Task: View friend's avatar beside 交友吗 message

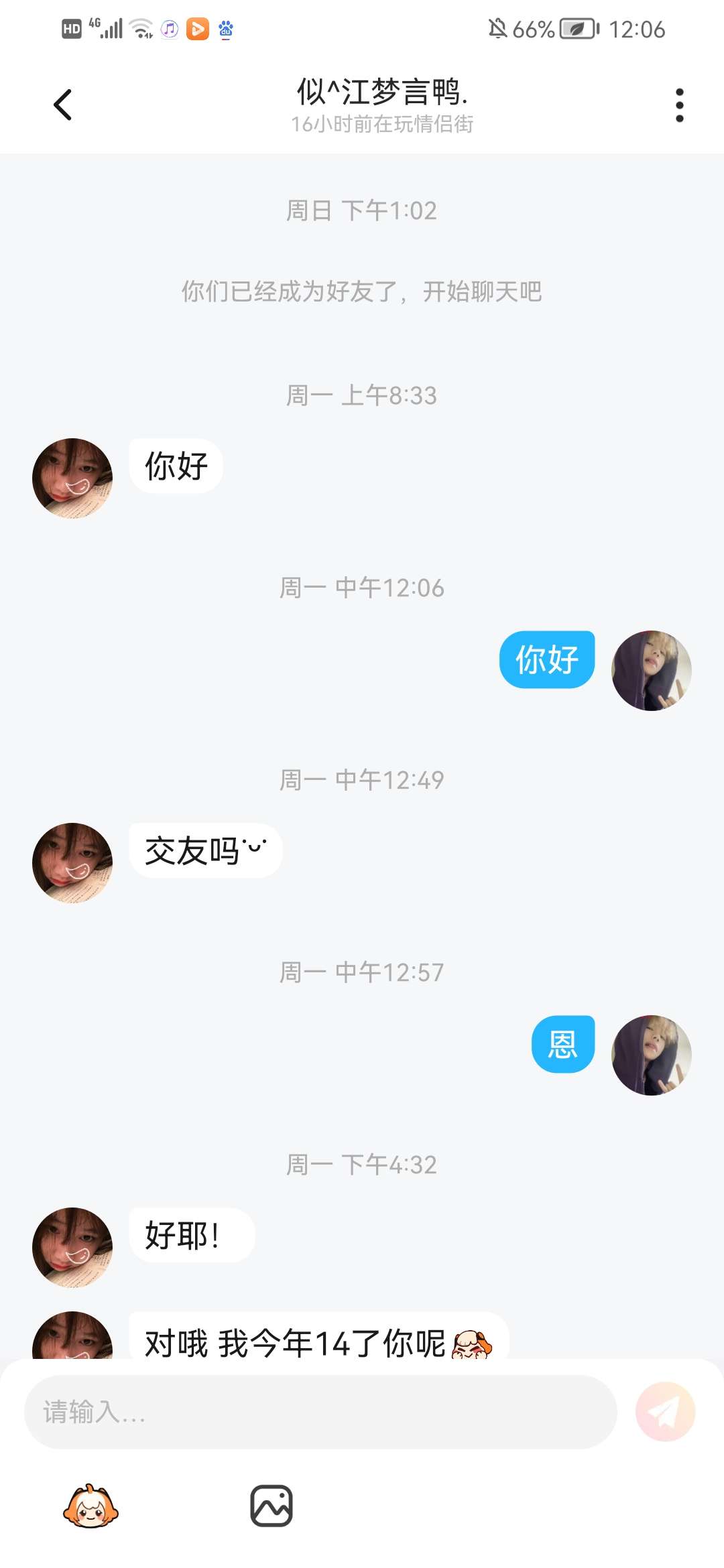Action: pyautogui.click(x=72, y=862)
